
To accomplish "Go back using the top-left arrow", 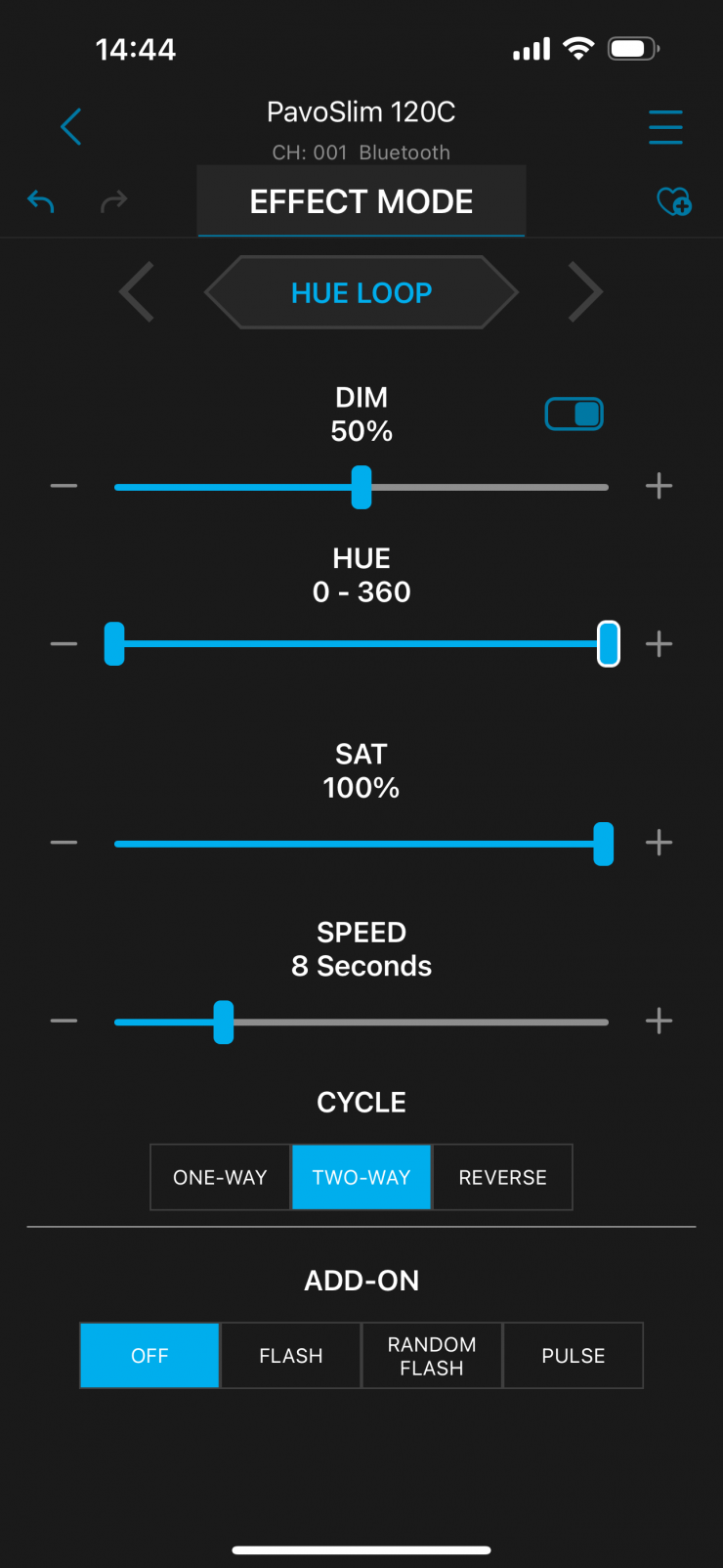I will pyautogui.click(x=70, y=127).
